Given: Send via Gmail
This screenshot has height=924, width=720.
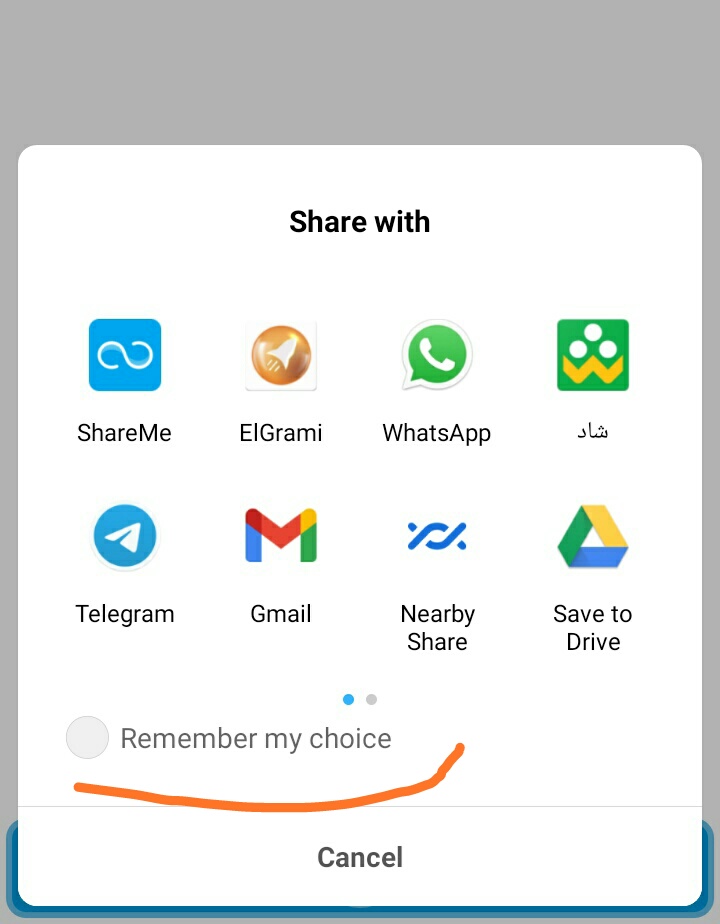Looking at the screenshot, I should point(281,537).
